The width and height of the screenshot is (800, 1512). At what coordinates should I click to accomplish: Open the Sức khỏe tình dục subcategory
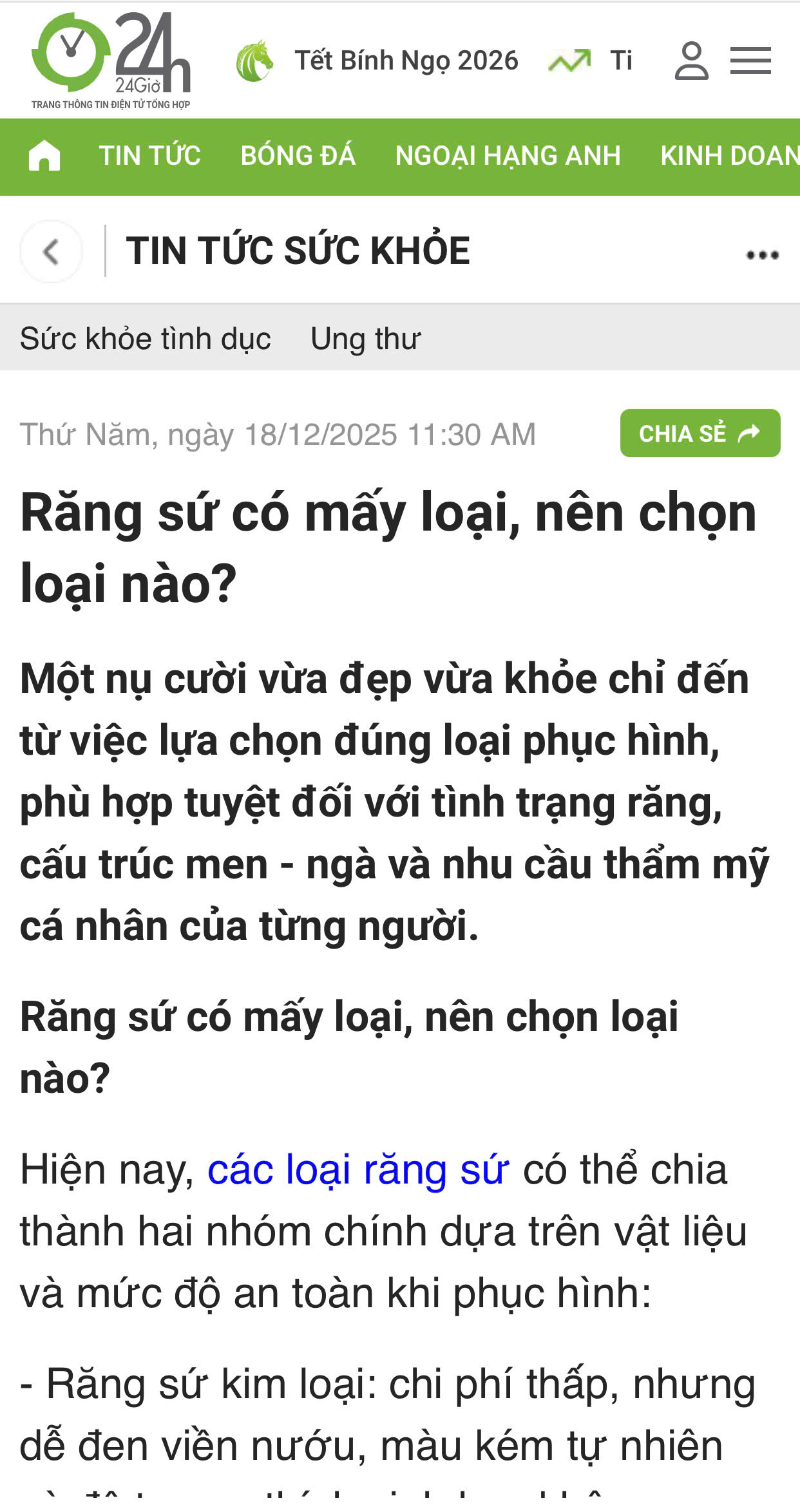point(146,339)
